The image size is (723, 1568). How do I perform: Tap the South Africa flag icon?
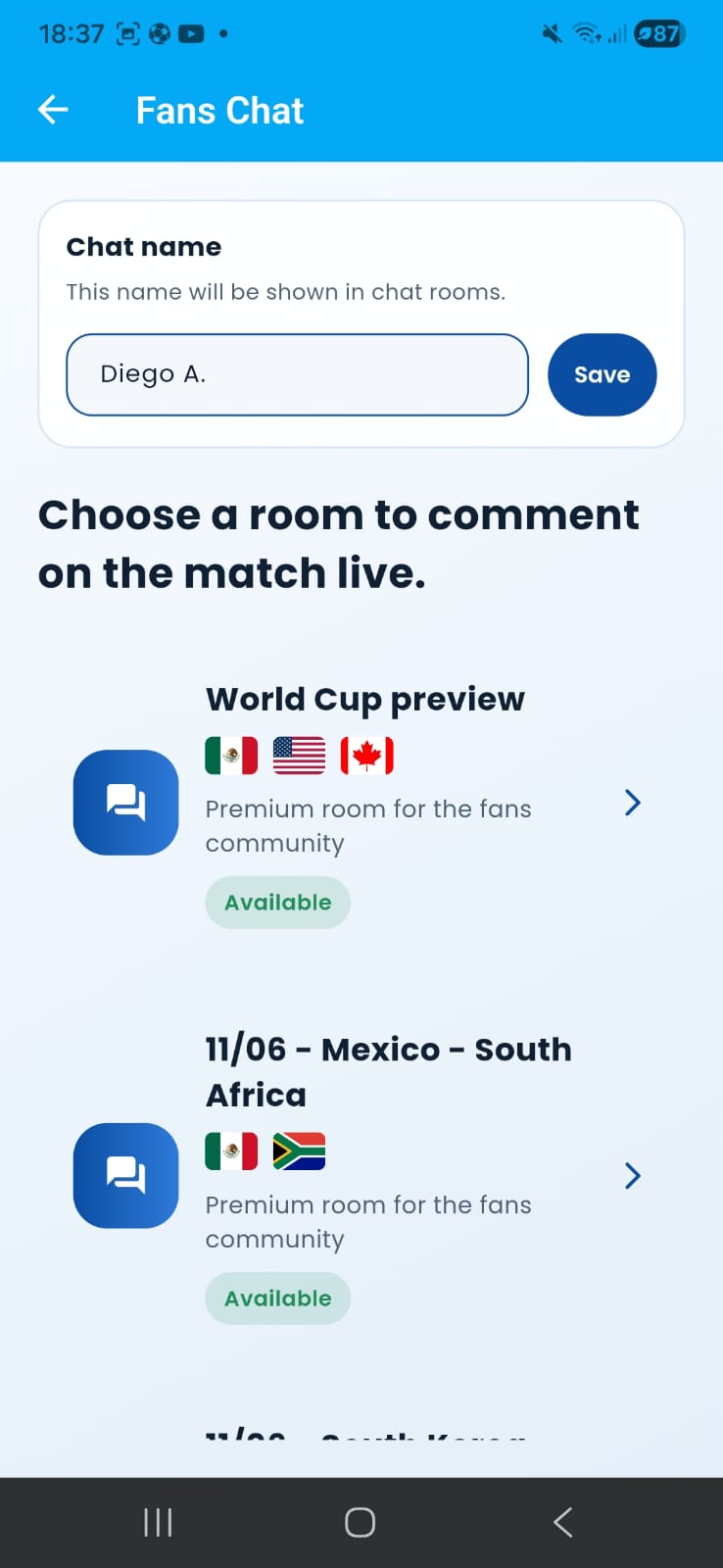[299, 1151]
